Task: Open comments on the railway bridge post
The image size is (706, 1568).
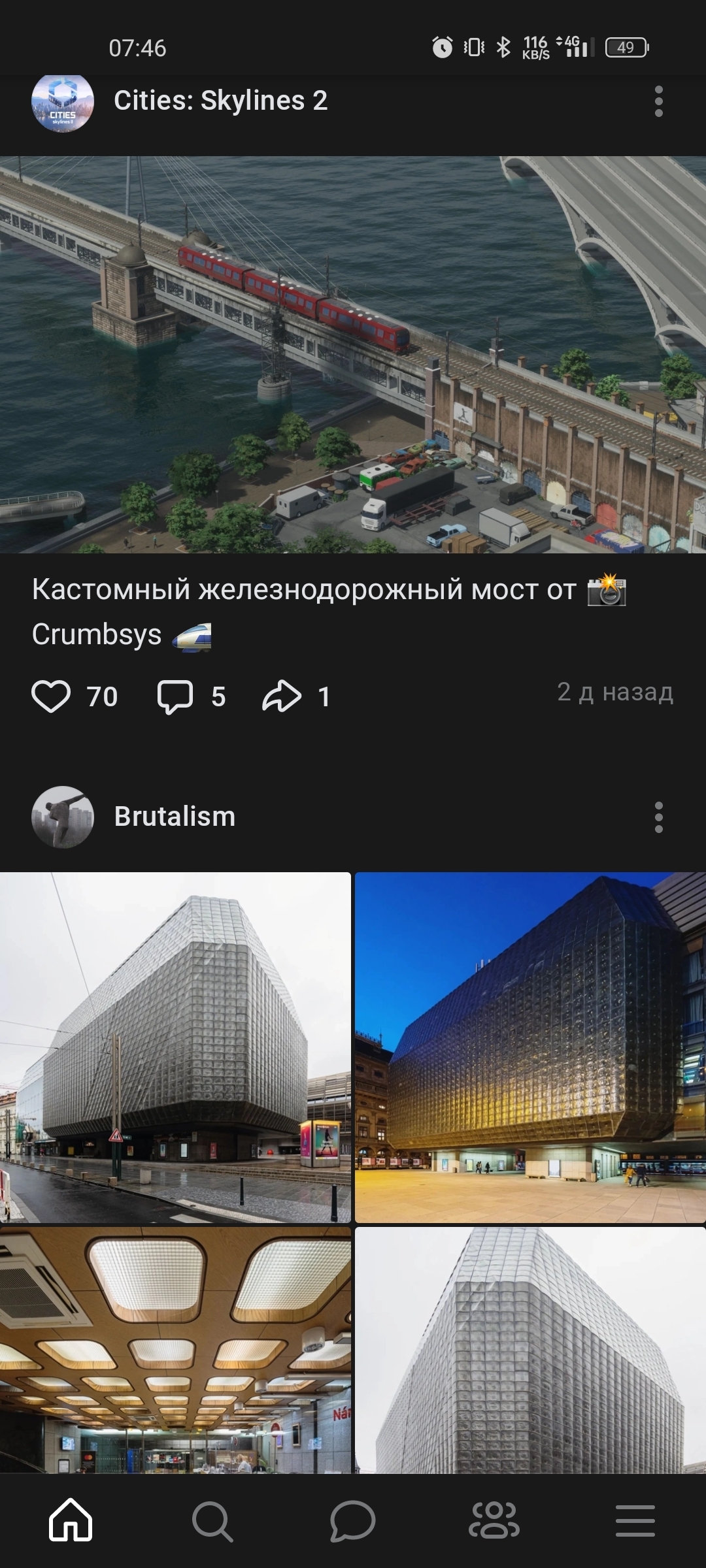Action: pos(175,696)
